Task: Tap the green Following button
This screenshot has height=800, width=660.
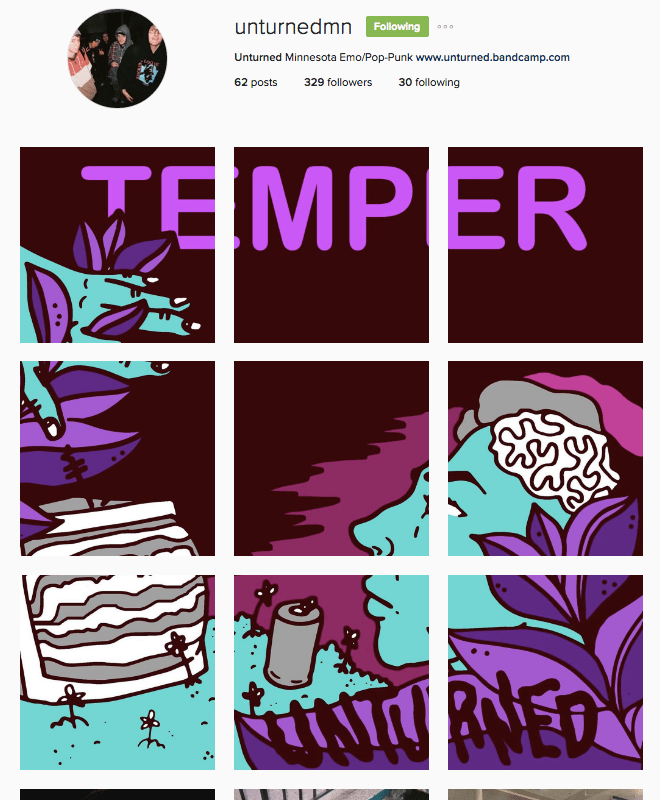Action: [397, 27]
